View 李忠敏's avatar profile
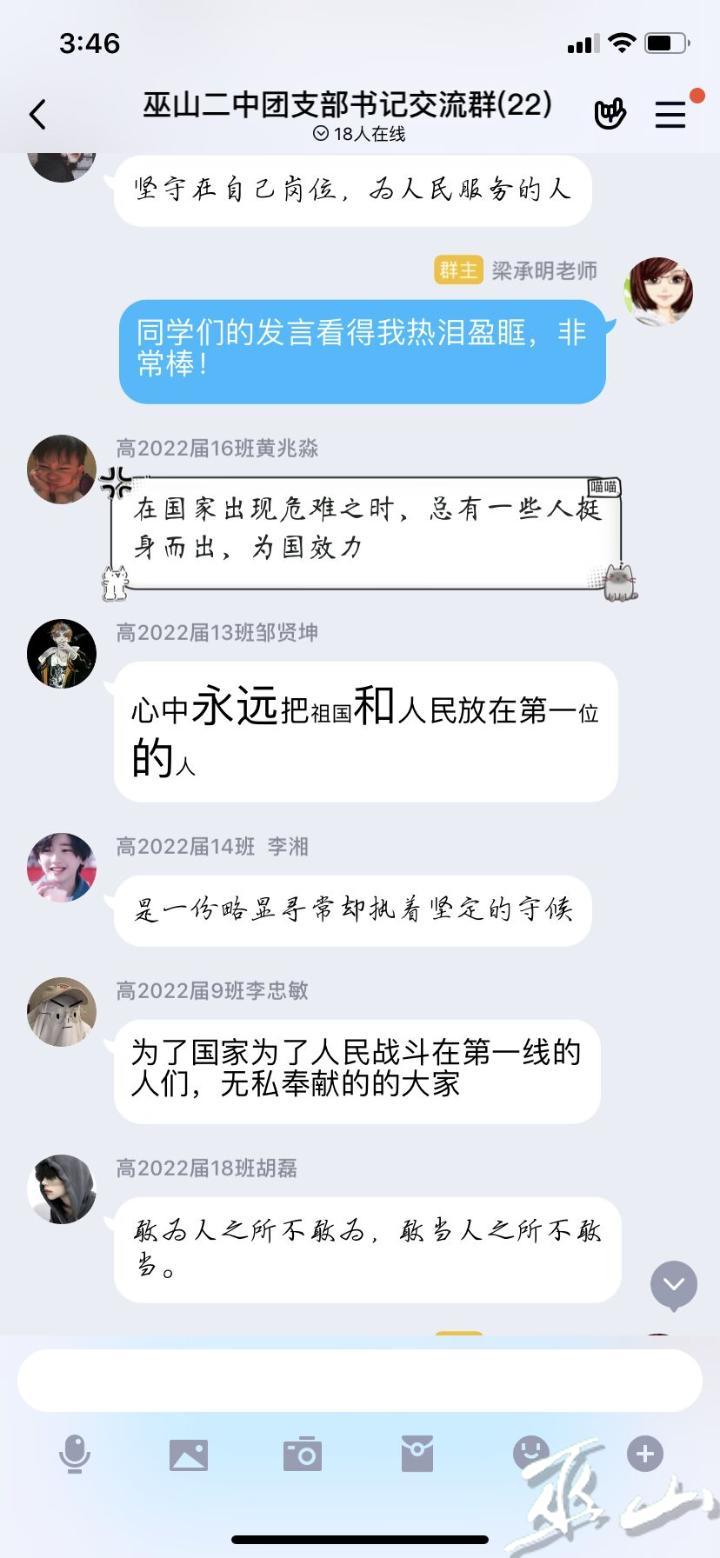The height and width of the screenshot is (1558, 720). [62, 1011]
